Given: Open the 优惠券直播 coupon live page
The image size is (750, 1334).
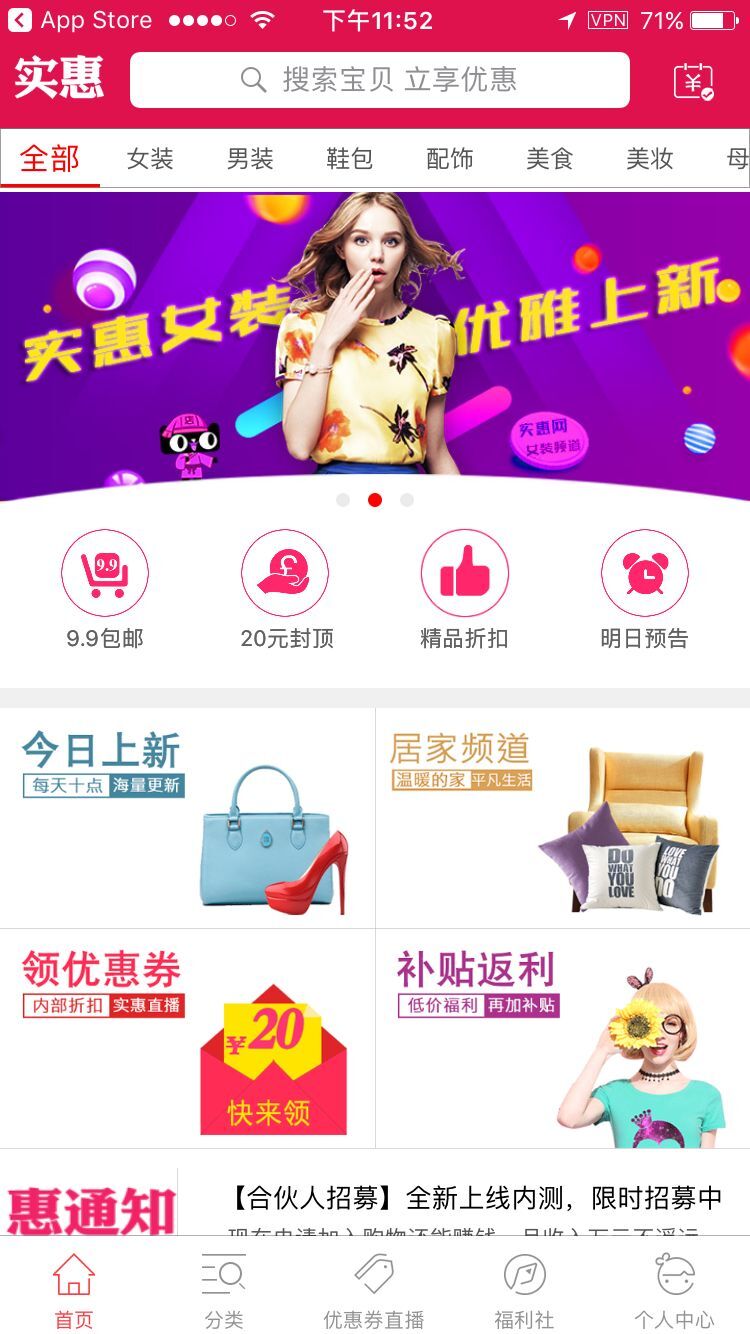Looking at the screenshot, I should click(375, 1290).
